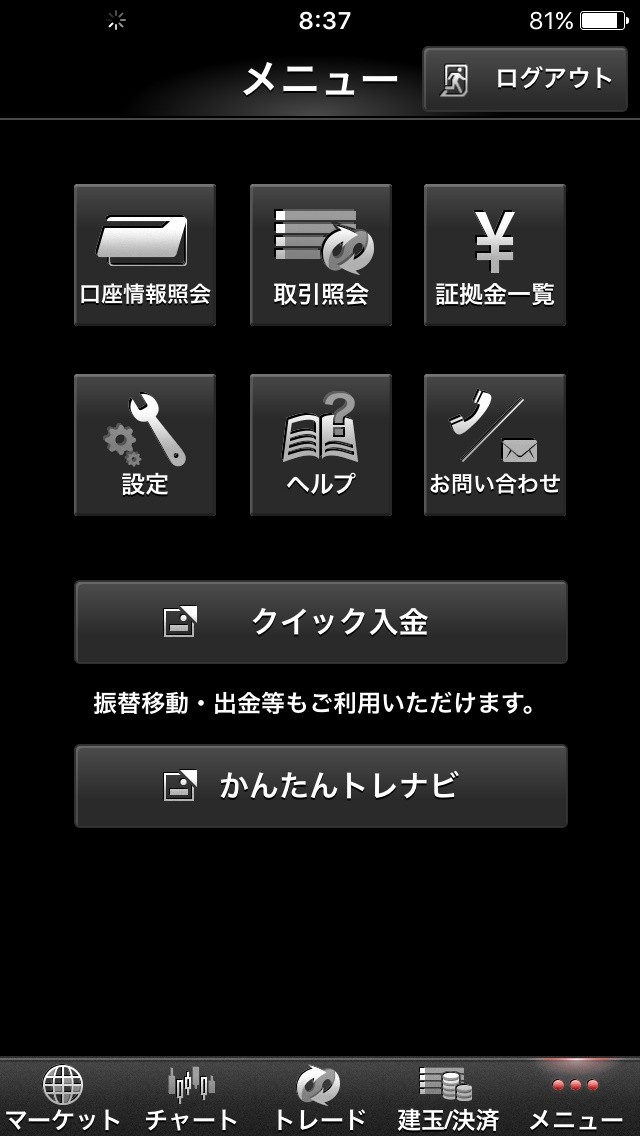The width and height of the screenshot is (640, 1136).
Task: Open the 建玉/決済 tab
Action: [447, 1098]
